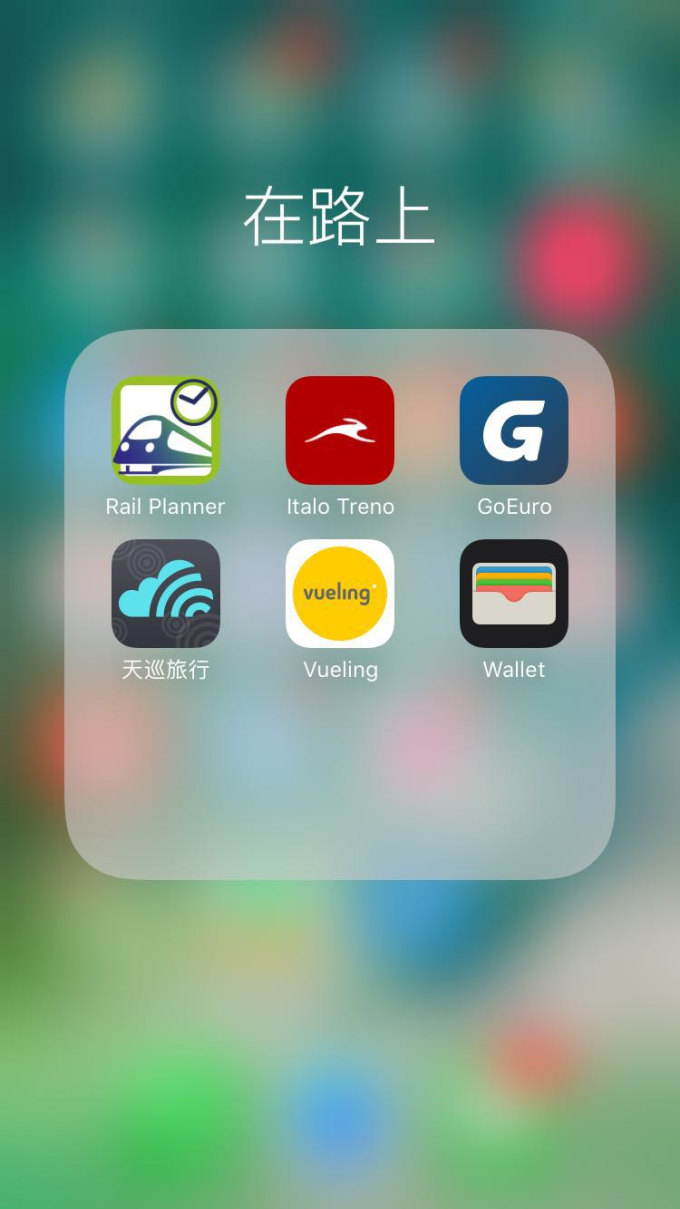Viewport: 680px width, 1209px height.
Task: Launch the Italo Treno app
Action: [x=340, y=430]
